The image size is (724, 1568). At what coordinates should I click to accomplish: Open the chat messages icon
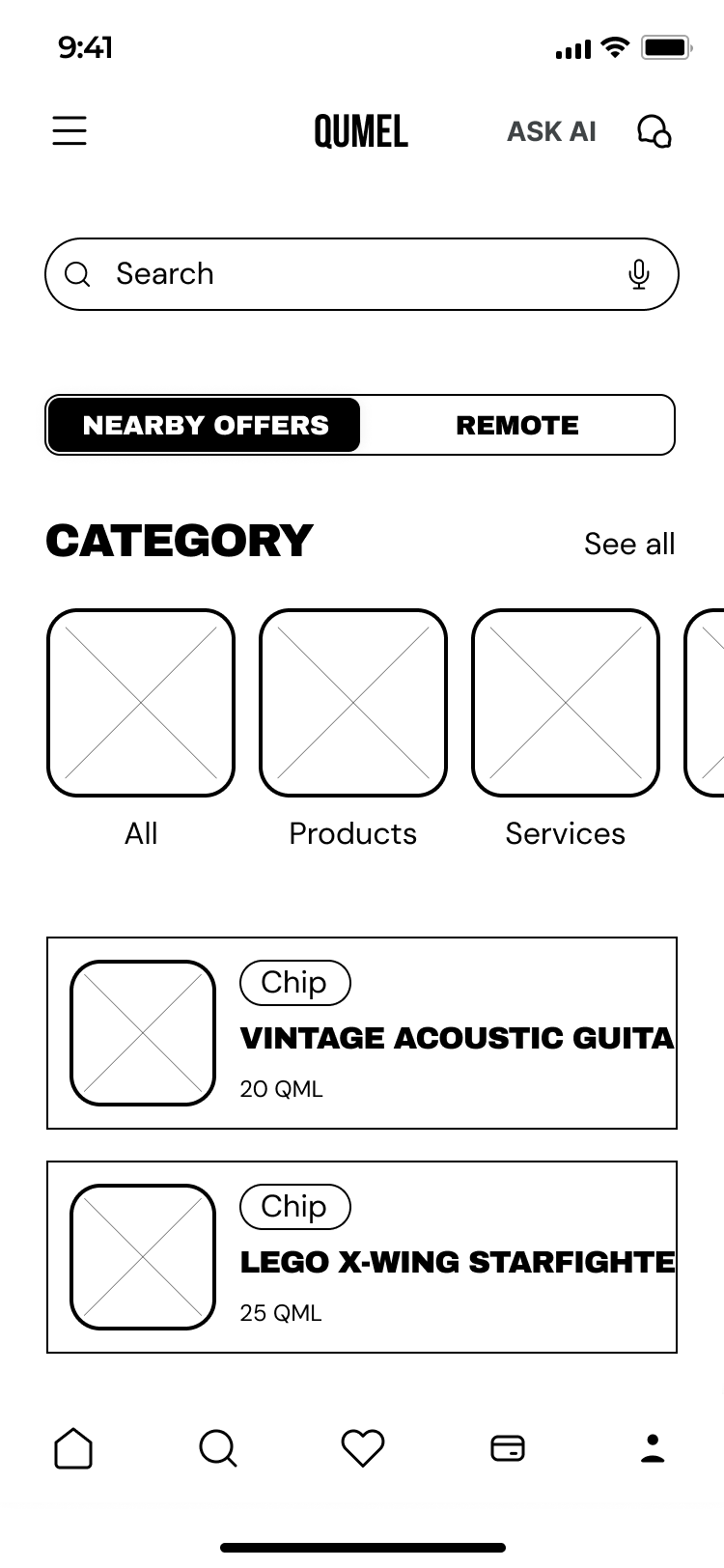click(654, 131)
